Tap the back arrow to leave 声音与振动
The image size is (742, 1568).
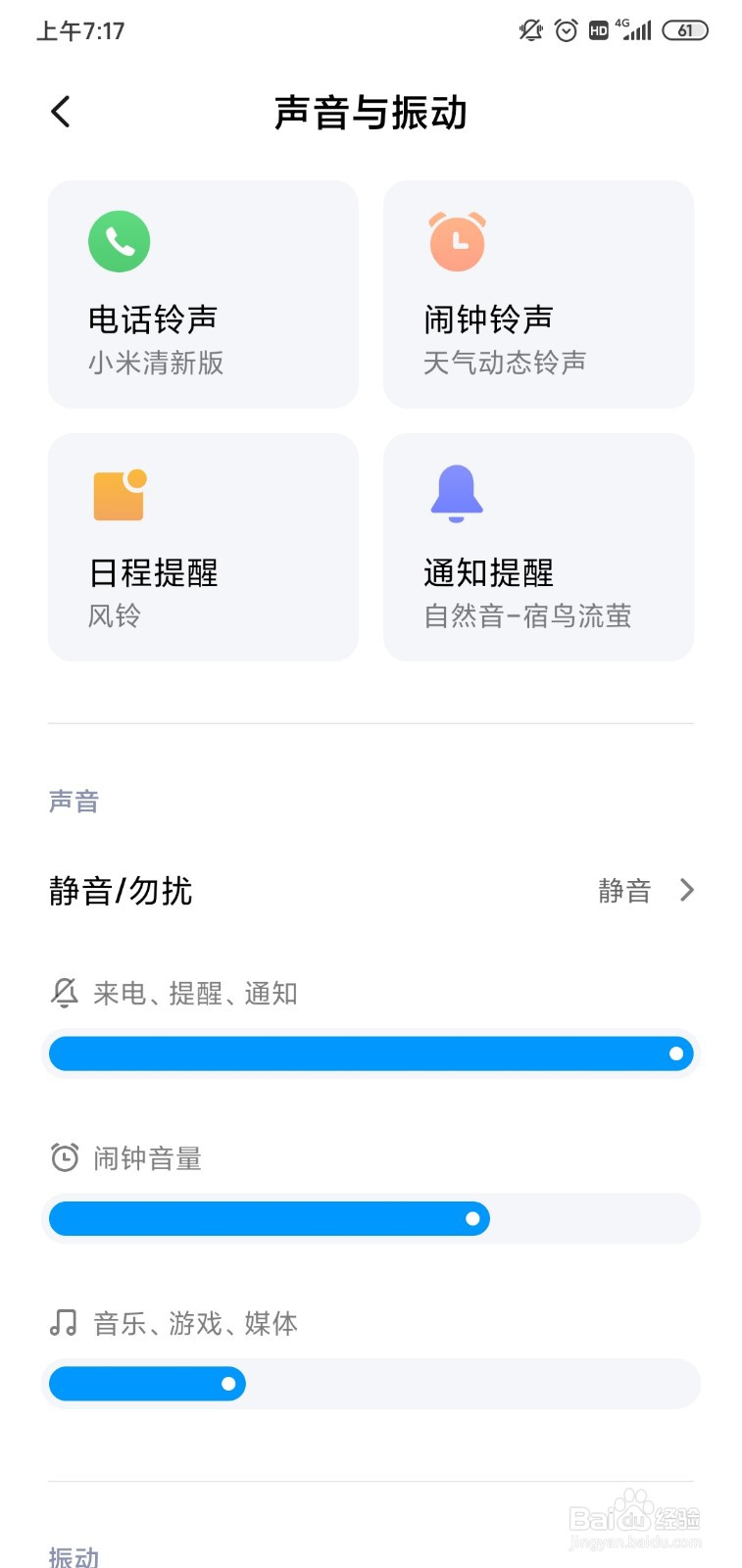(x=61, y=112)
